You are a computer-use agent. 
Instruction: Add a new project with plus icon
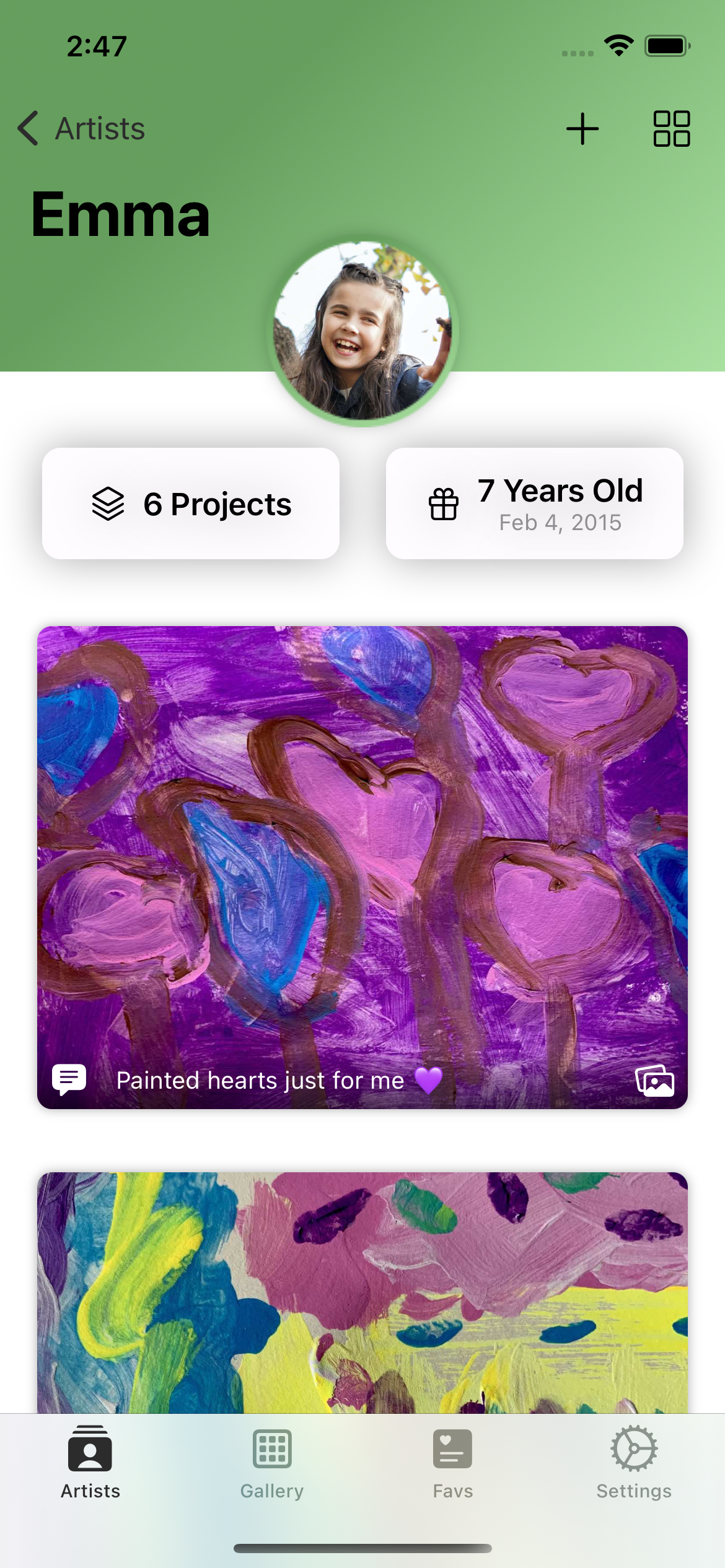click(x=582, y=129)
